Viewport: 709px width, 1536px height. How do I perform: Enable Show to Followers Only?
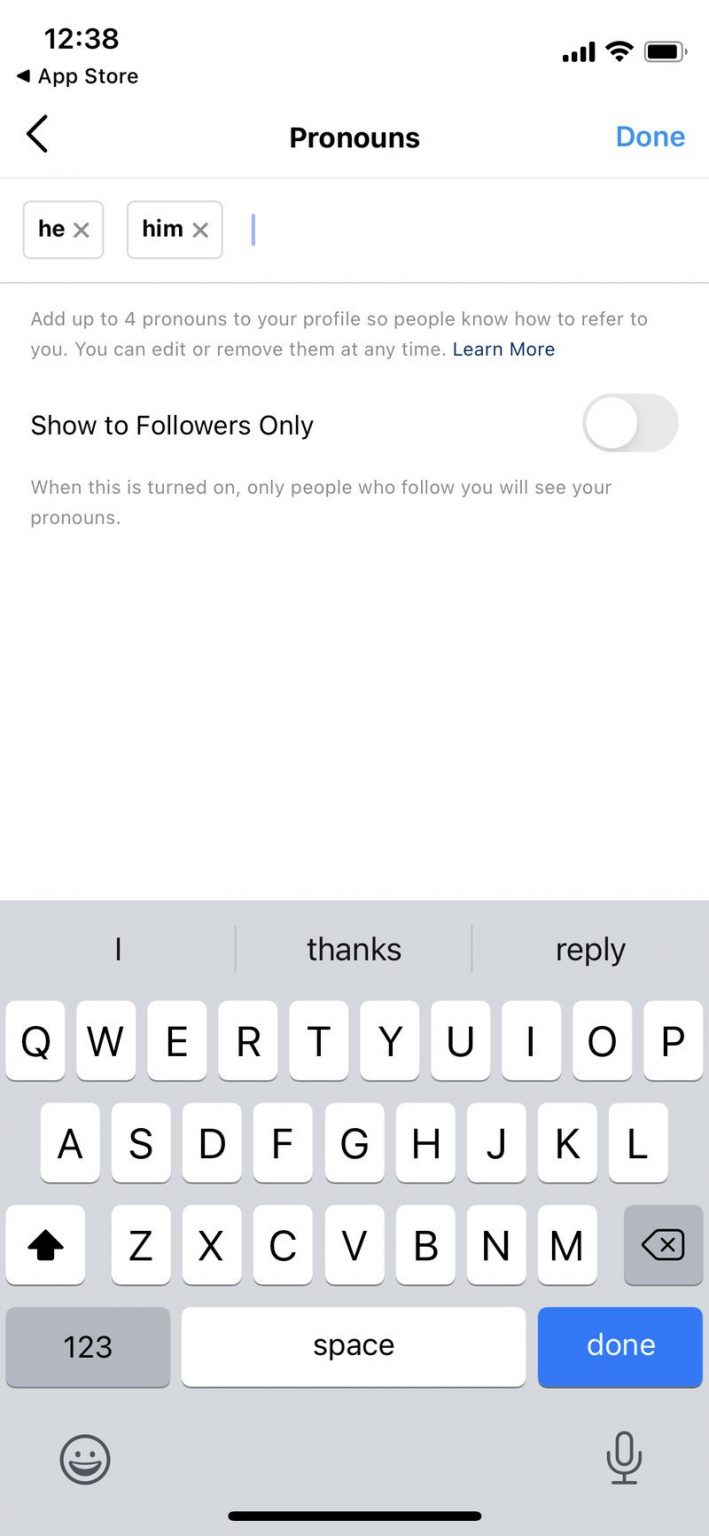630,423
